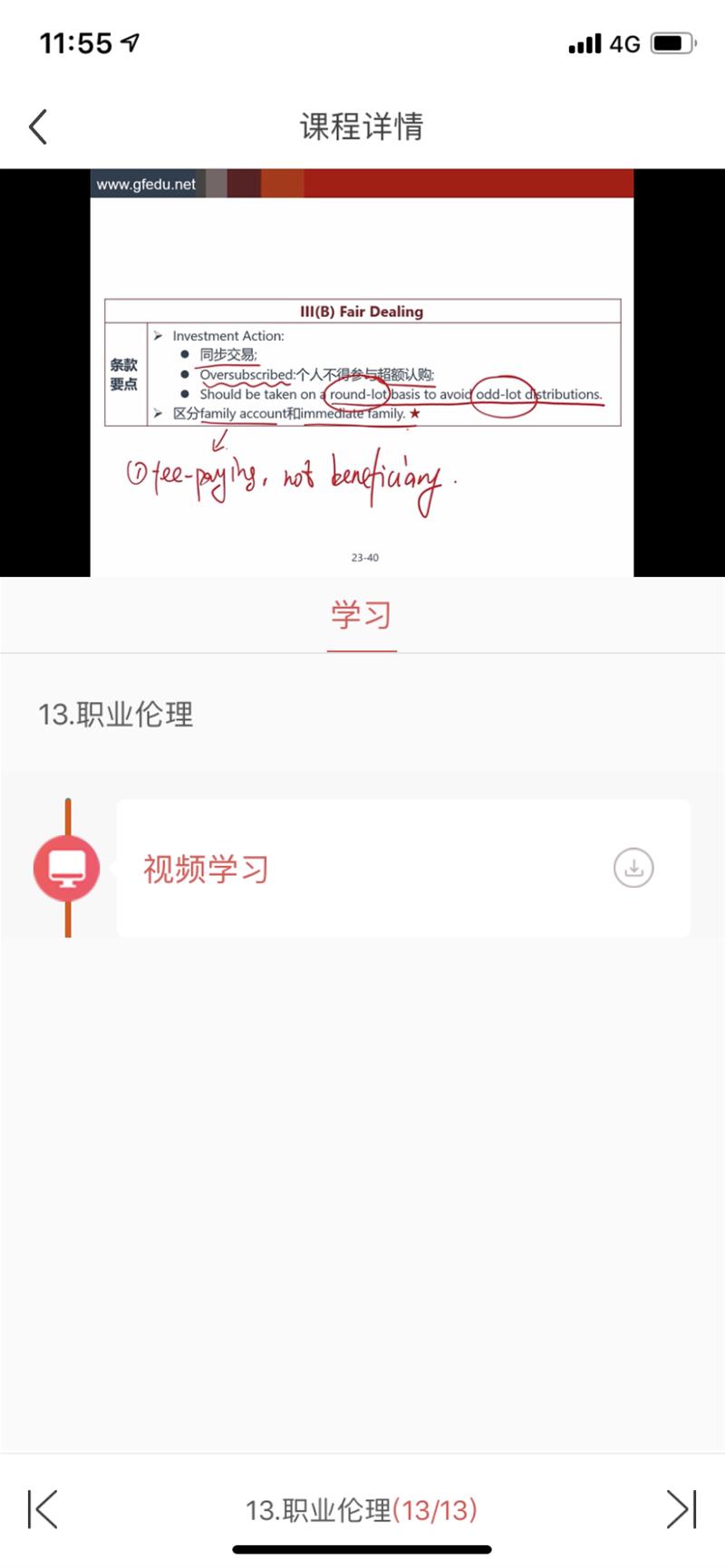The image size is (725, 1568).
Task: Jump to the previous chapter
Action: pyautogui.click(x=43, y=1509)
